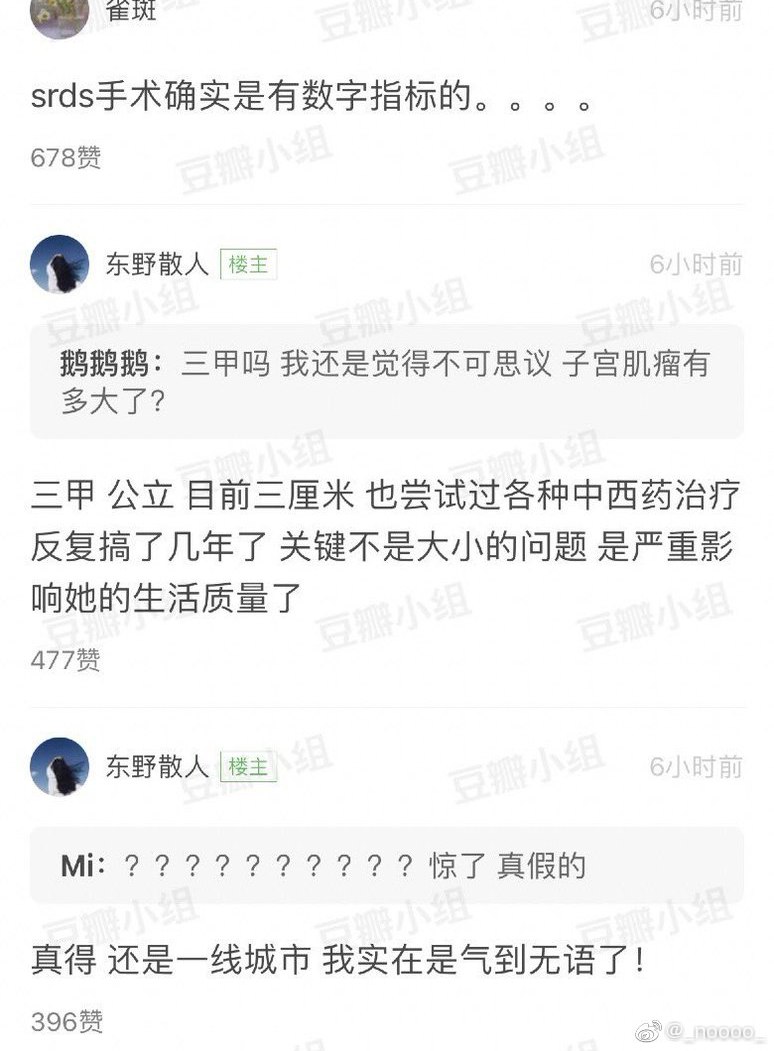This screenshot has height=1051, width=774.
Task: Open quoted reply from Mi
Action: 387,865
